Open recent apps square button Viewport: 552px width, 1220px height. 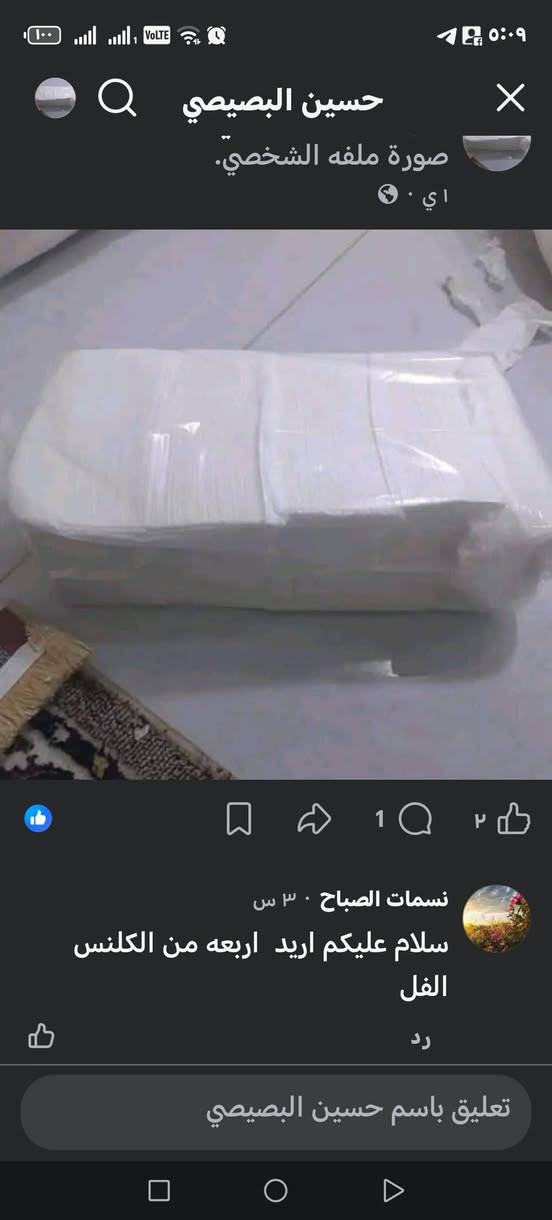pos(158,1190)
